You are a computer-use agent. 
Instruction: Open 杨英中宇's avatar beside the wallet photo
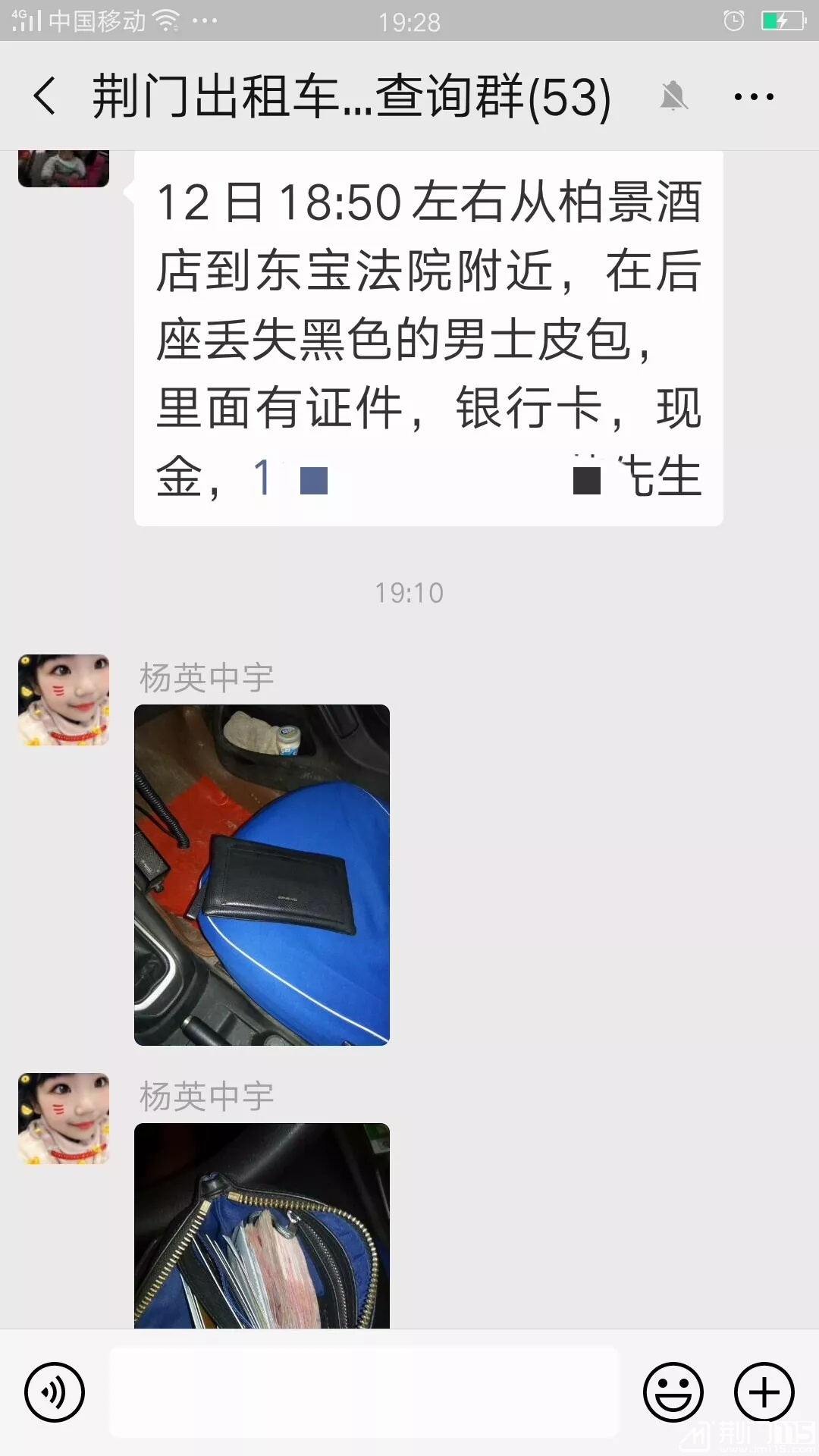coord(64,700)
